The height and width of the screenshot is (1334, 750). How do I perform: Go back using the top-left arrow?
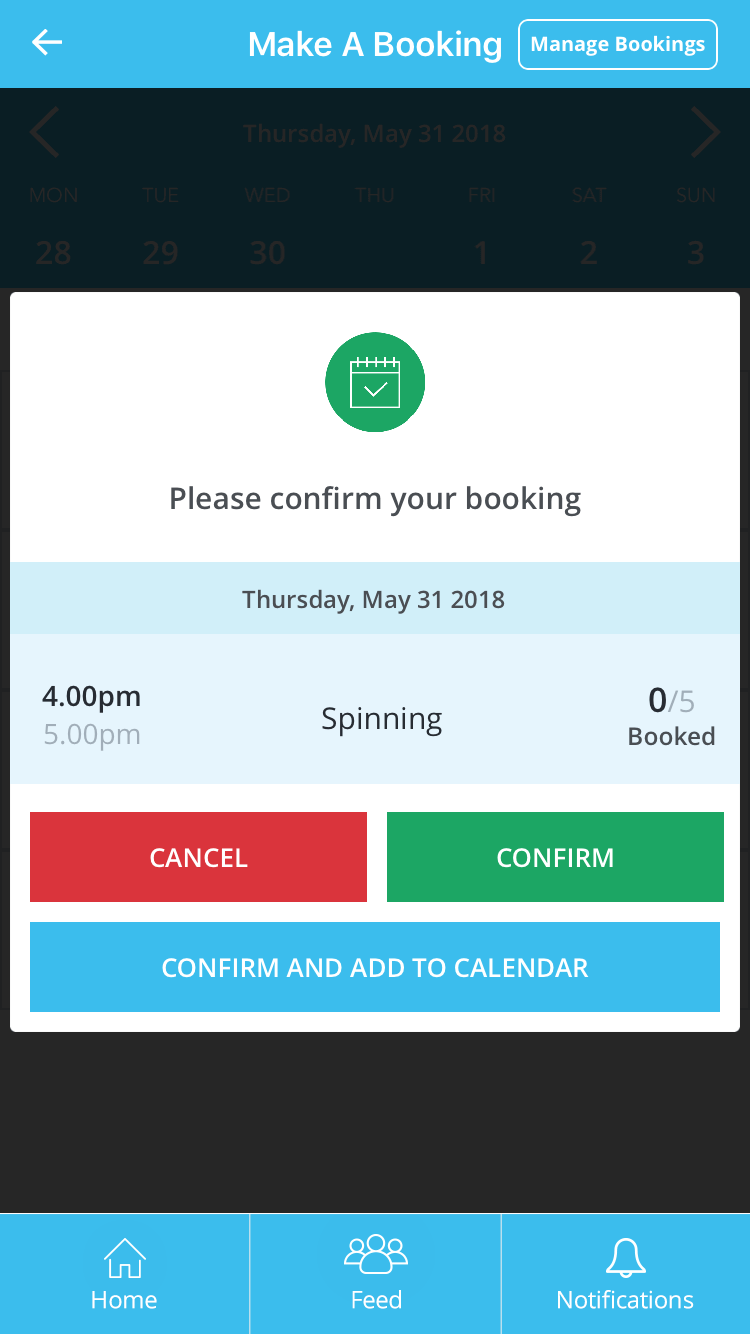pyautogui.click(x=47, y=42)
